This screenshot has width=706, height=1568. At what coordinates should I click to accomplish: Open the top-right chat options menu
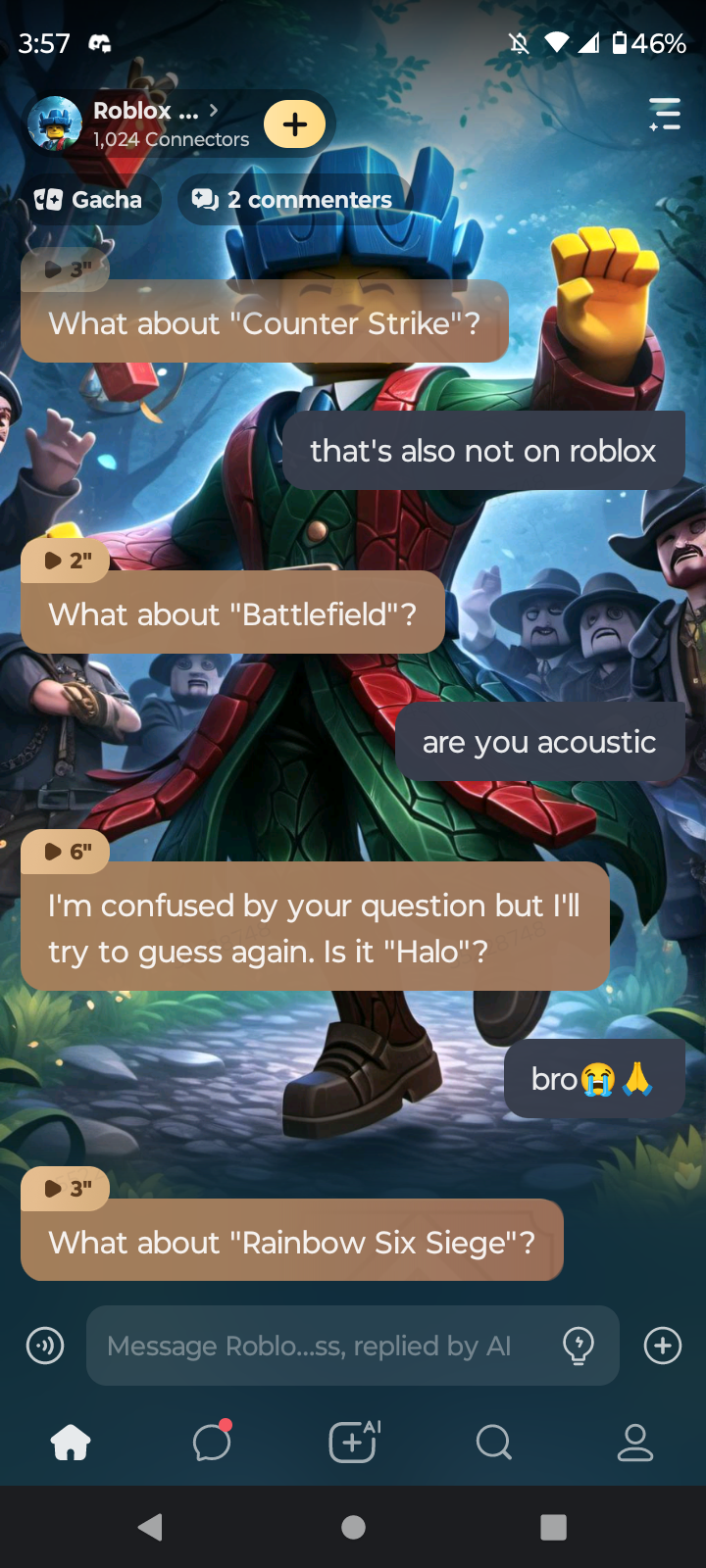(665, 115)
